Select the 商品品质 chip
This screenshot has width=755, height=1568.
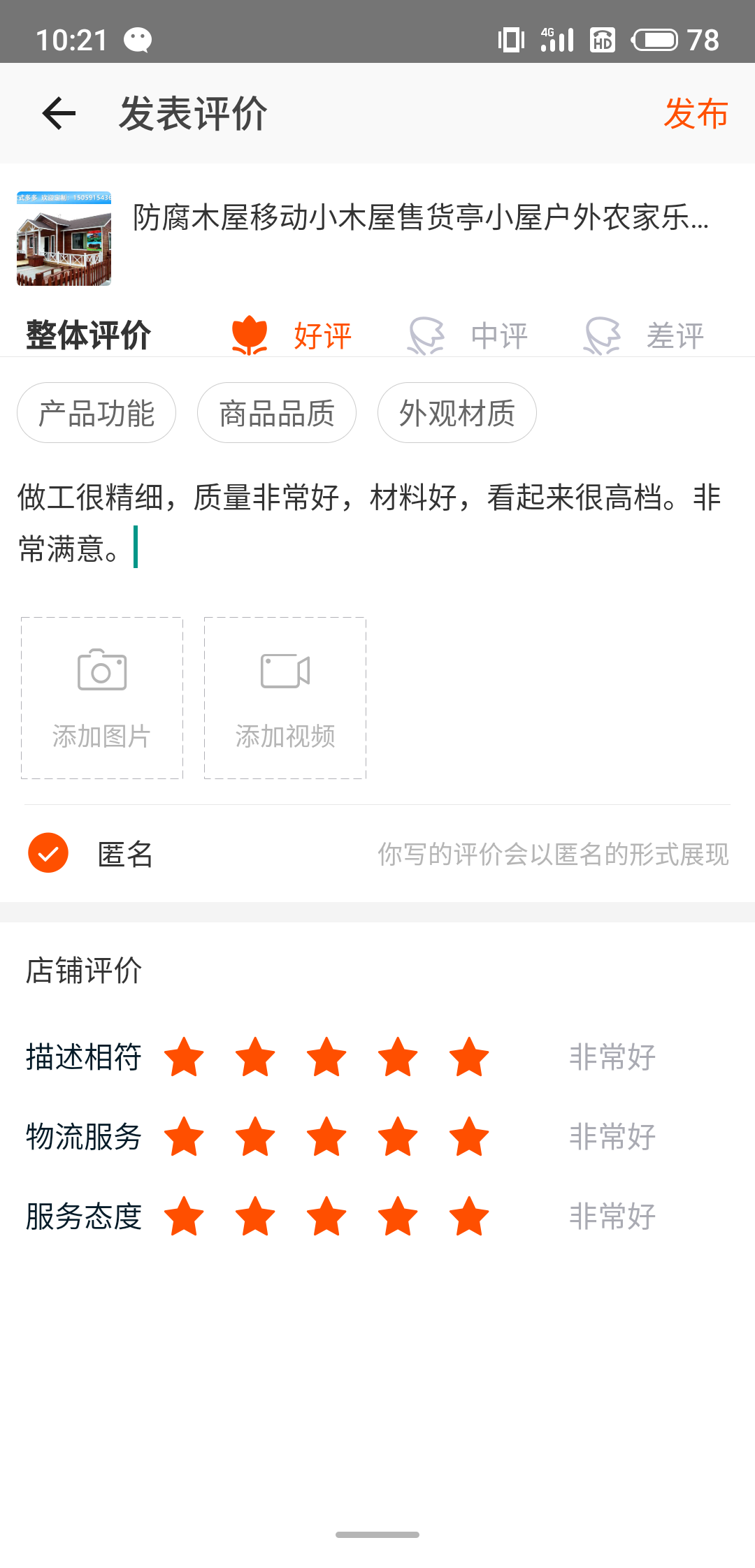point(277,413)
